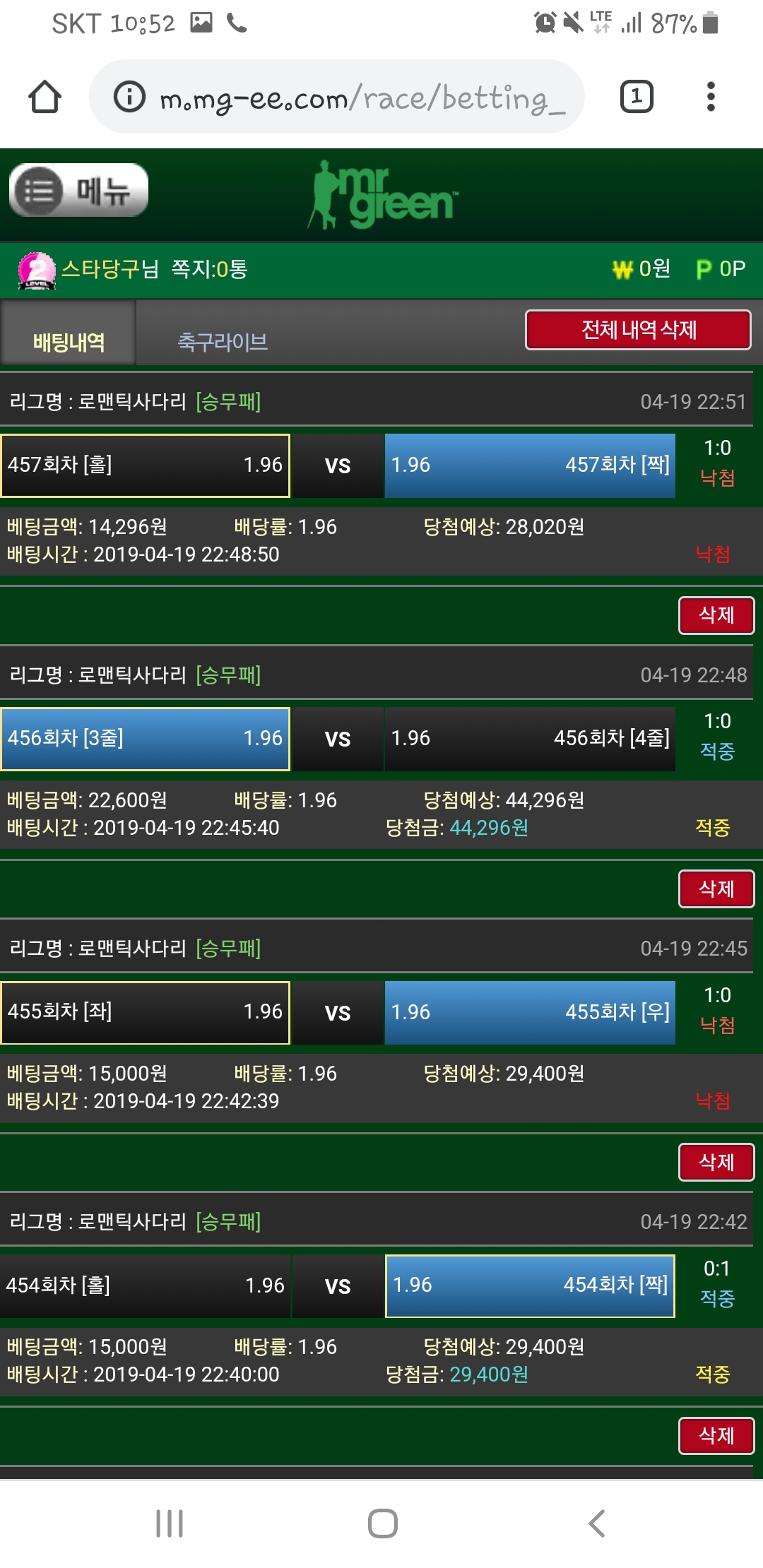This screenshot has height=1568, width=763.
Task: Switch to the 배팅내역 tab
Action: 69,342
